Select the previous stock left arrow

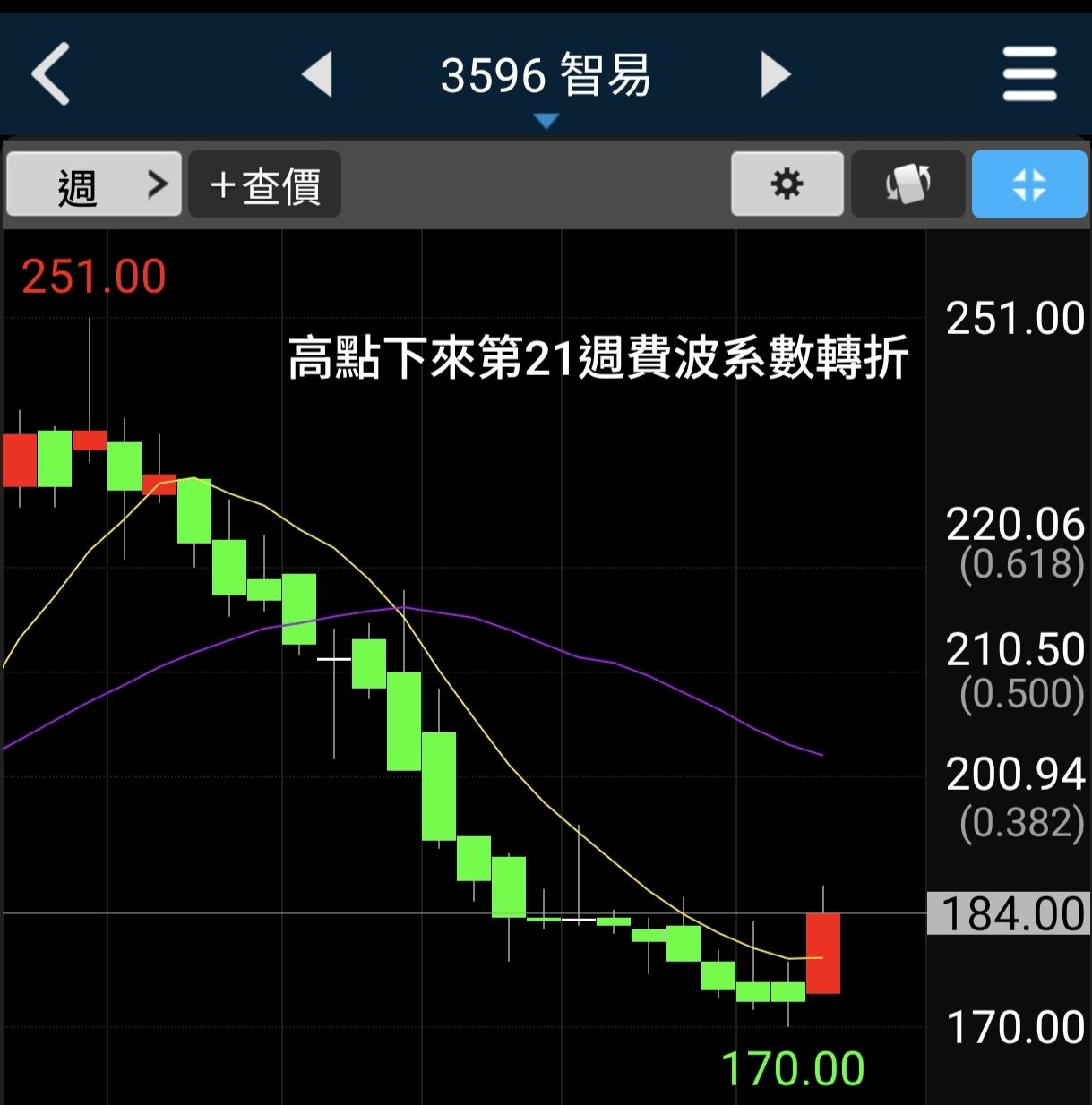[318, 75]
